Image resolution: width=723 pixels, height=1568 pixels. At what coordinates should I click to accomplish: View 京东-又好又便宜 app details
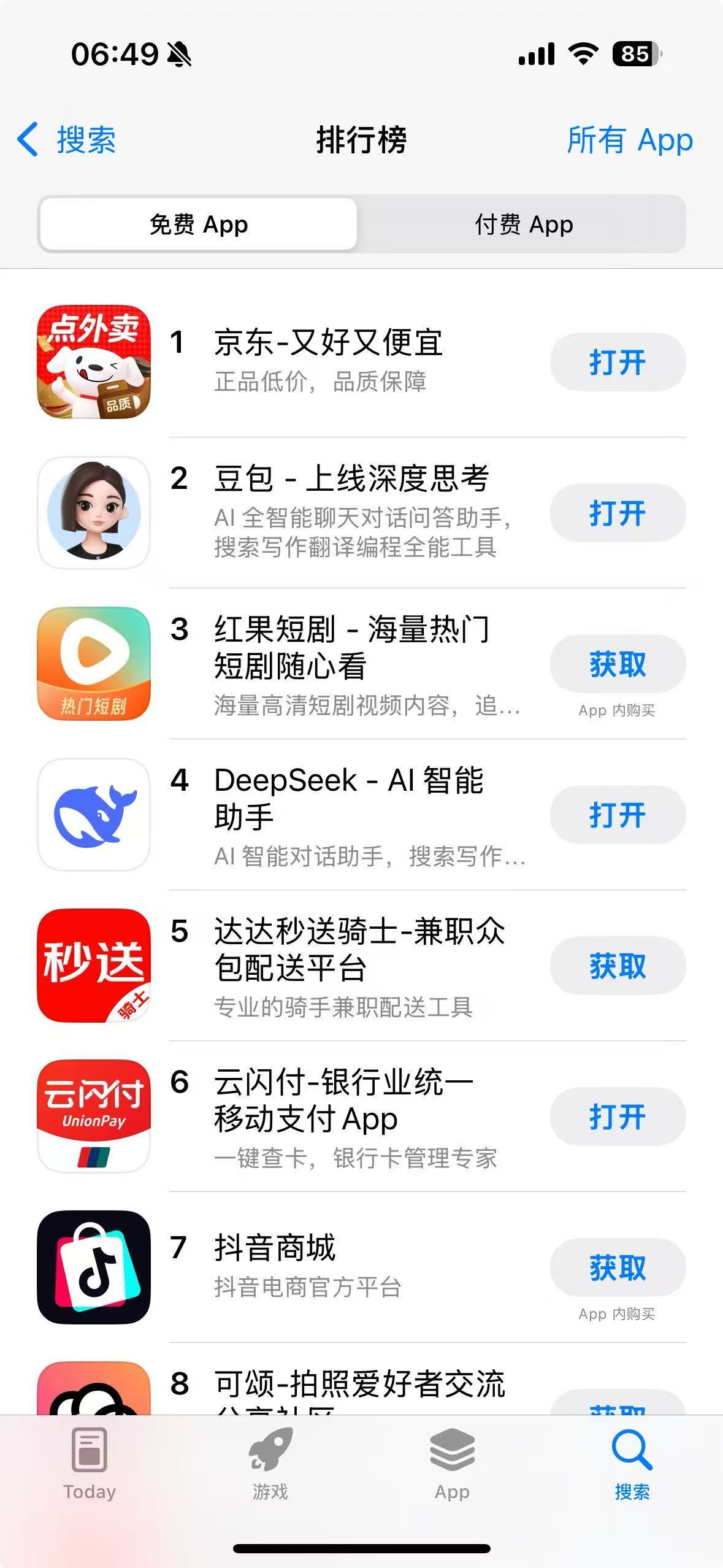point(328,342)
